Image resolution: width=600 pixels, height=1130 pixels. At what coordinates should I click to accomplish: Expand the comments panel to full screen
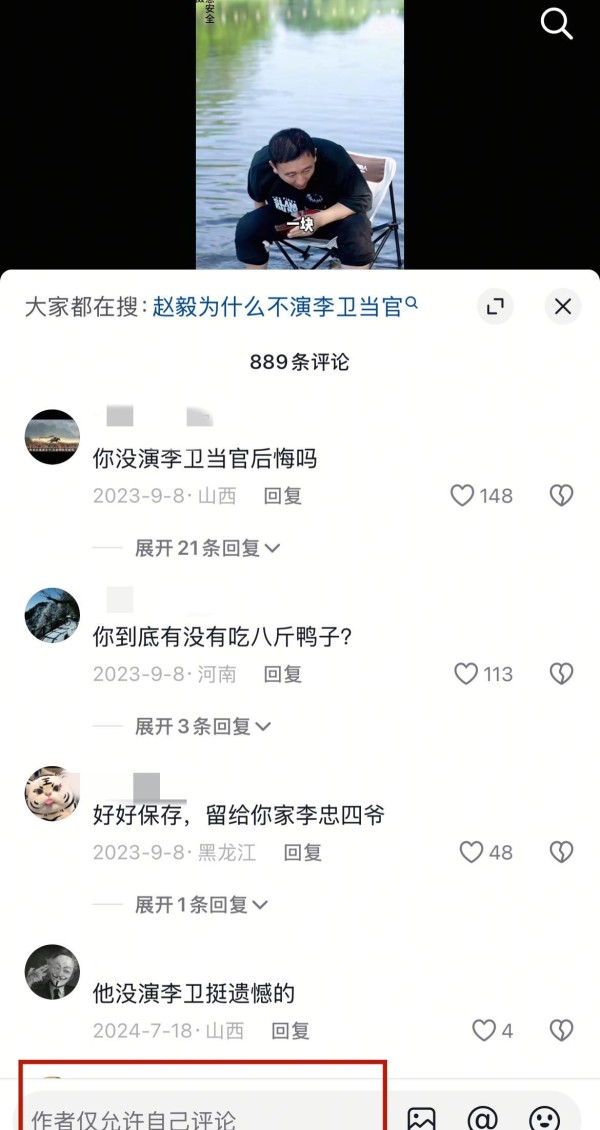(495, 307)
